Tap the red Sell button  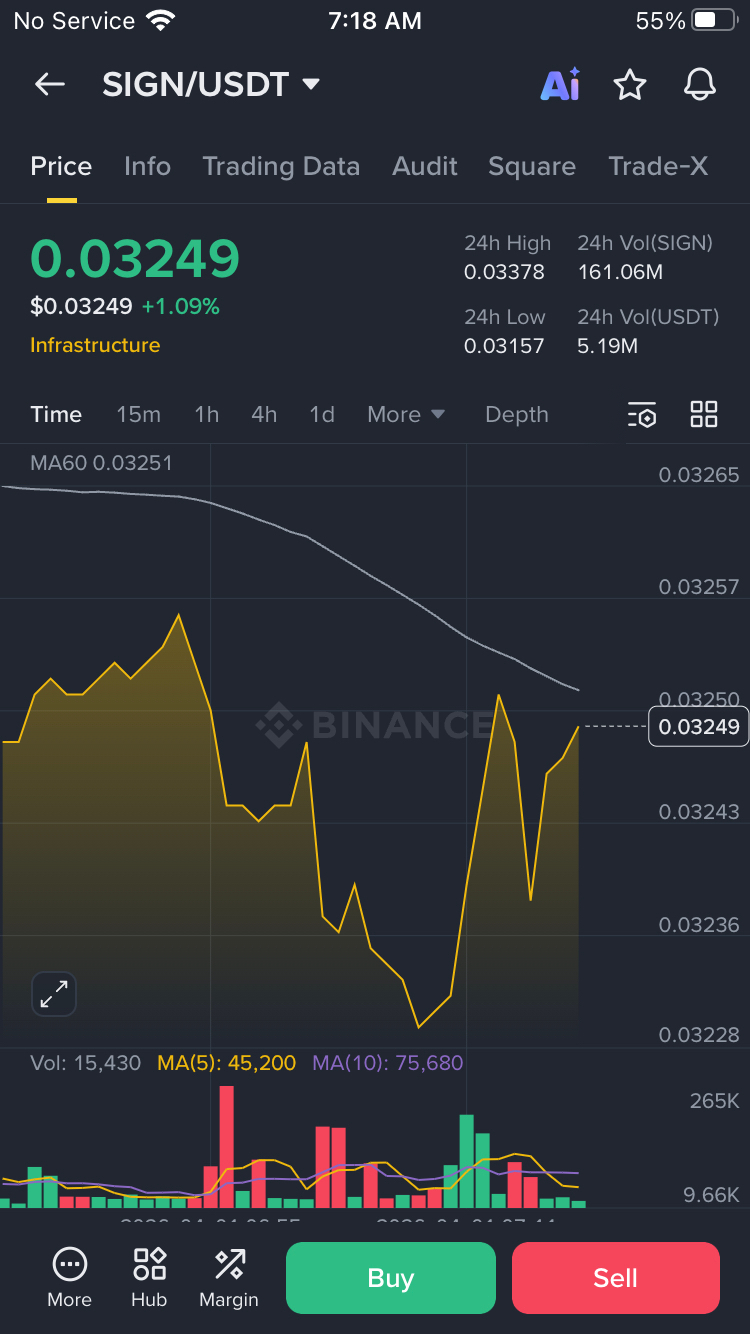pyautogui.click(x=615, y=1278)
